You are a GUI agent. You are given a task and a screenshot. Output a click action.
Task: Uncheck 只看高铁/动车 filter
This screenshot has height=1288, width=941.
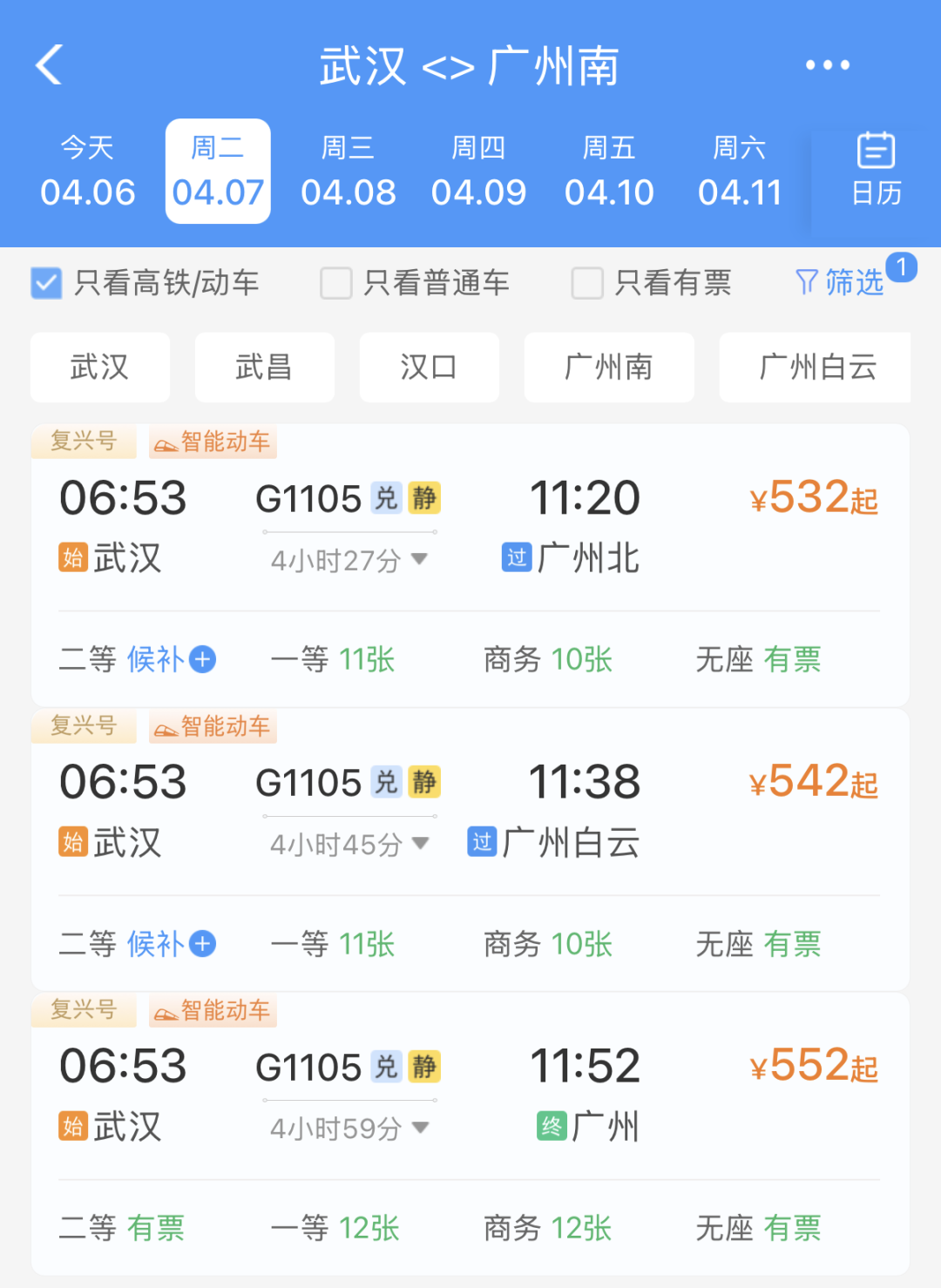(46, 283)
